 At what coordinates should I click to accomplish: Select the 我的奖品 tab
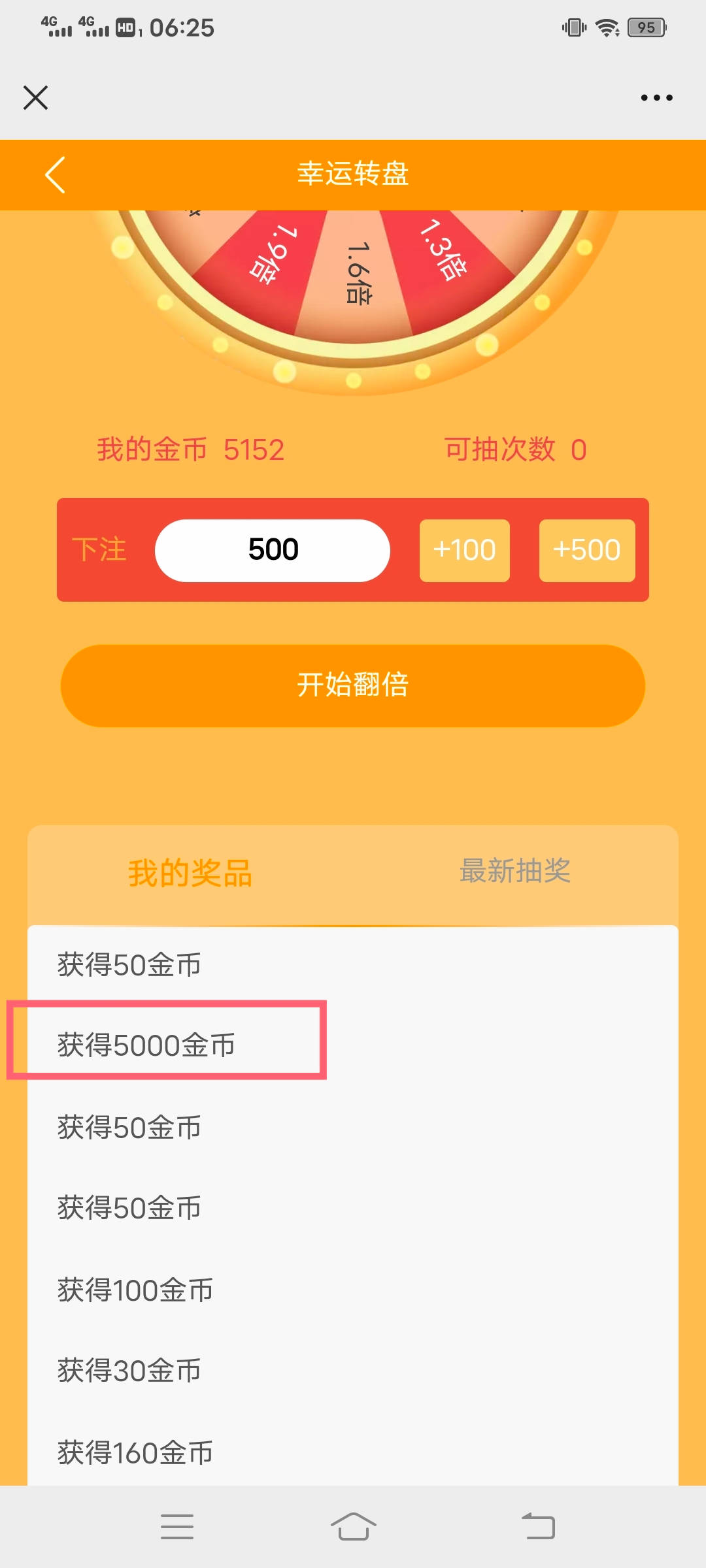tap(190, 873)
